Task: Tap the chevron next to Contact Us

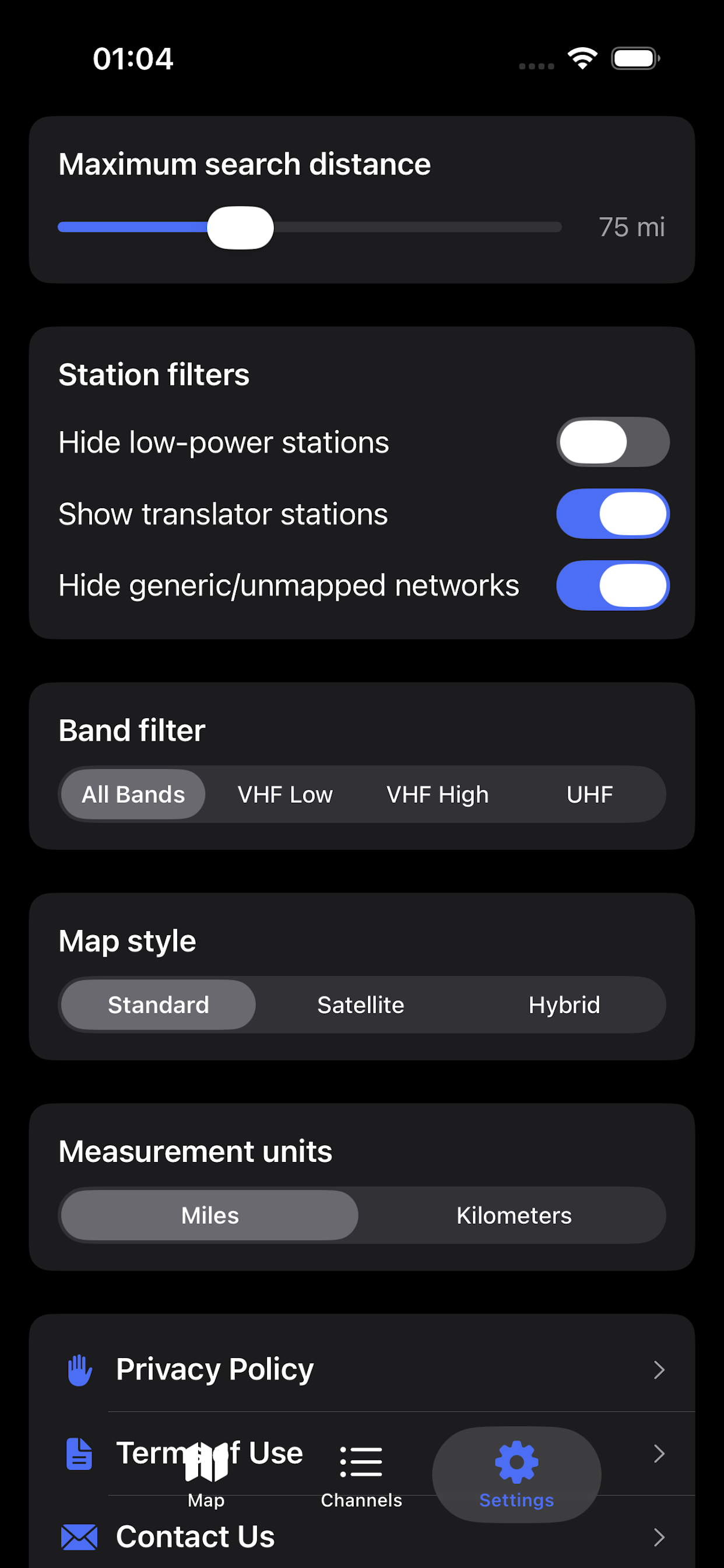Action: coord(660,1536)
